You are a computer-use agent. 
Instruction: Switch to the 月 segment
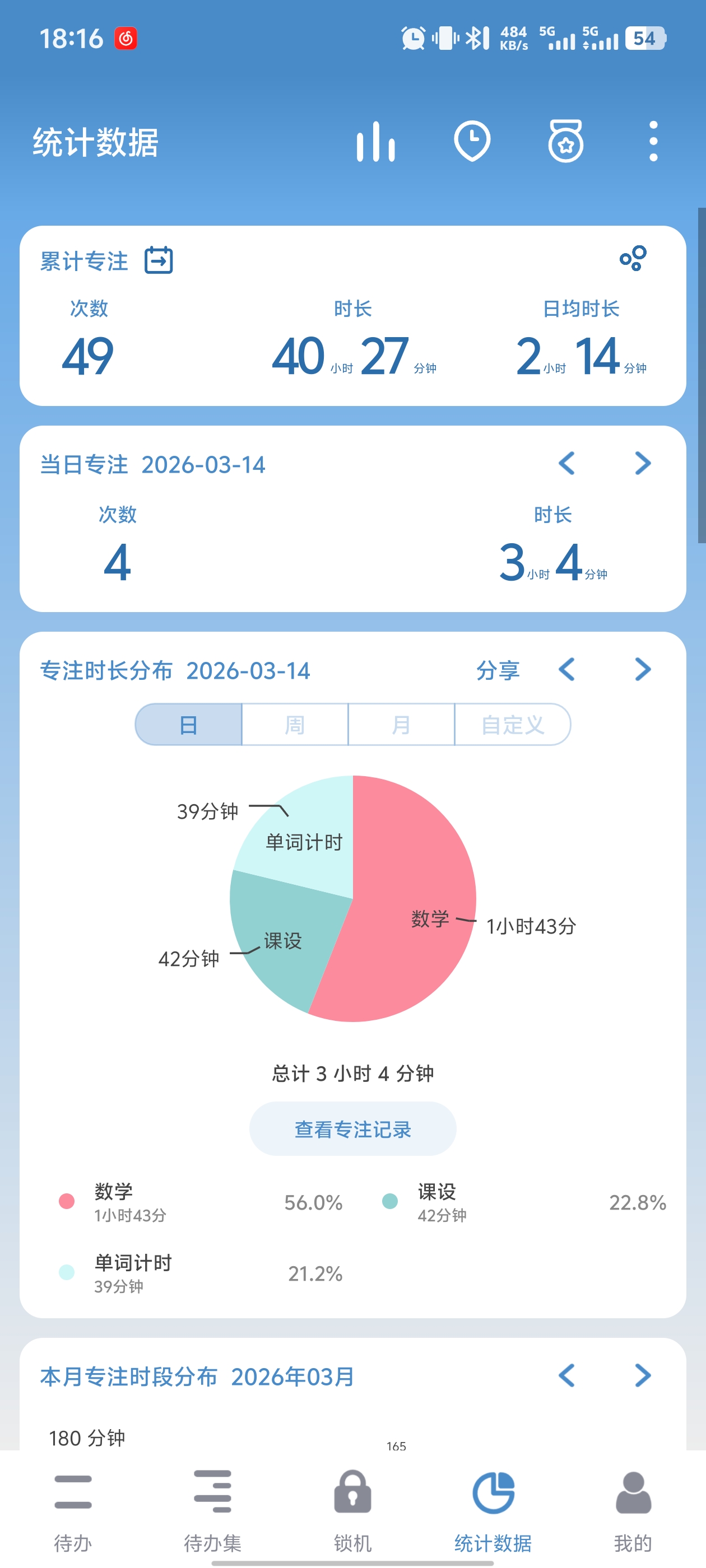(x=401, y=724)
